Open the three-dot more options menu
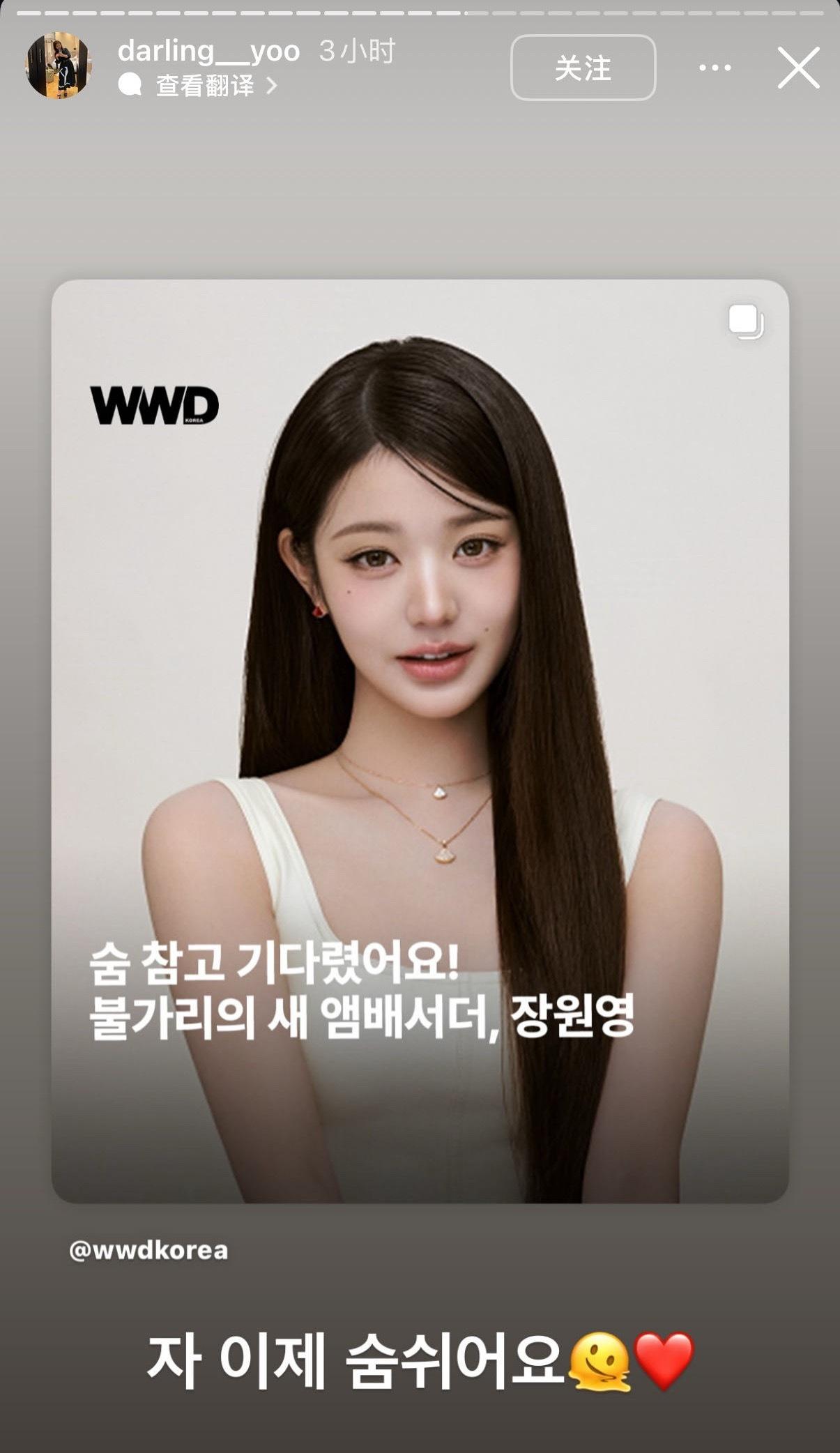Screen dimensions: 840x1453 pos(715,68)
